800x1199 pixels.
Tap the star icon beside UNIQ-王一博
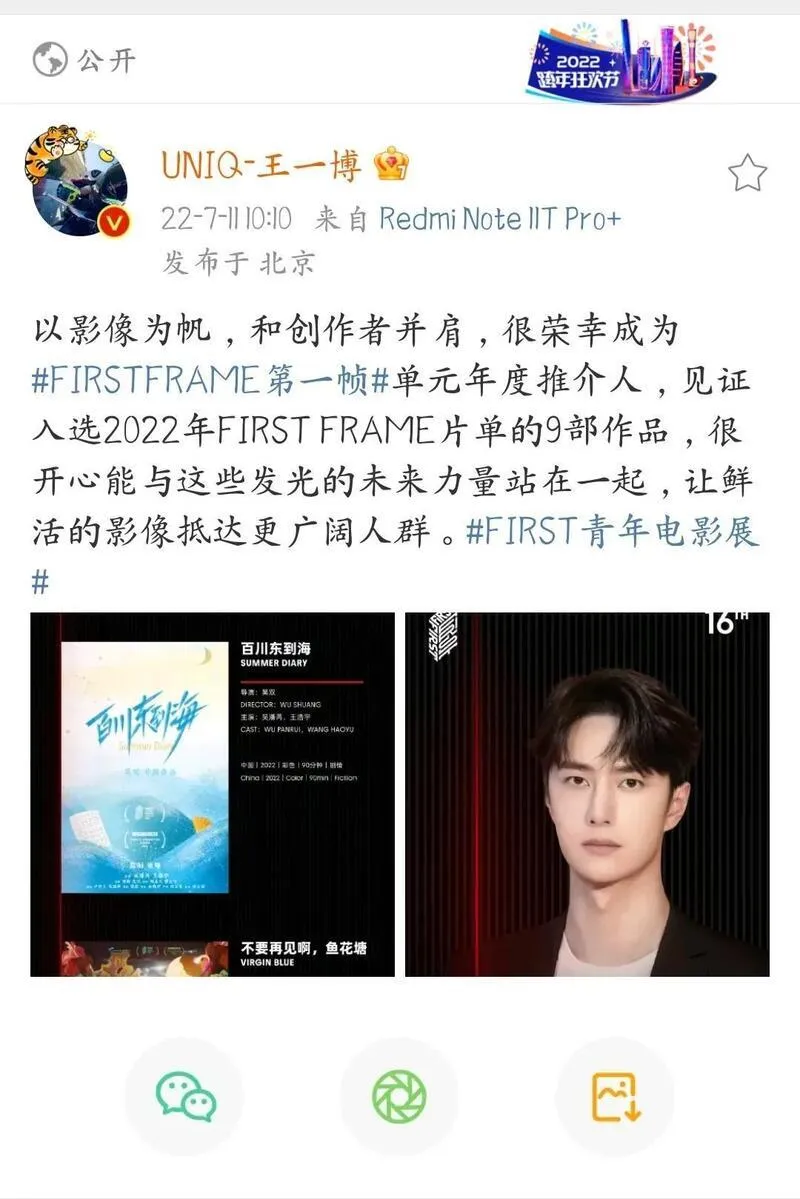pyautogui.click(x=746, y=174)
